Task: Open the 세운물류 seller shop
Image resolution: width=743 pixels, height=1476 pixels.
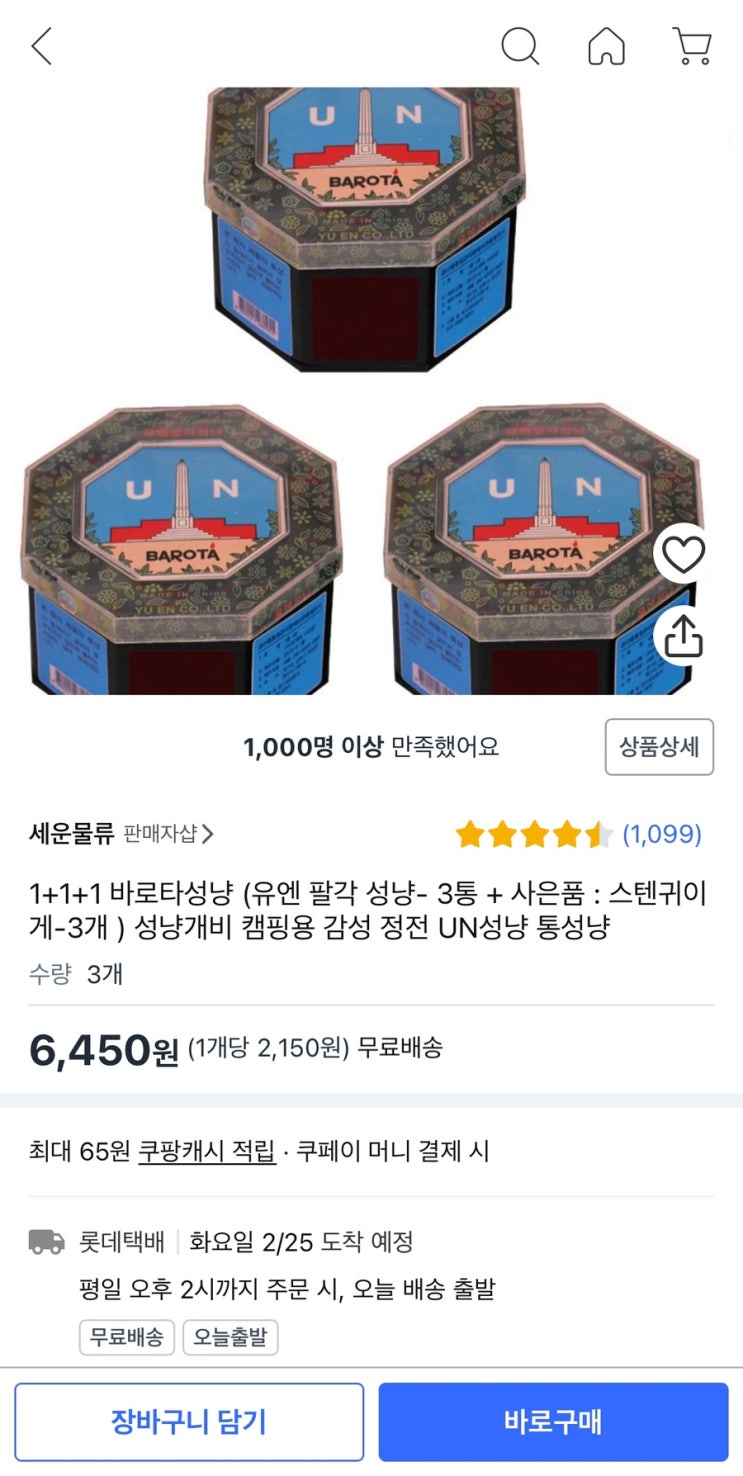Action: click(x=122, y=834)
